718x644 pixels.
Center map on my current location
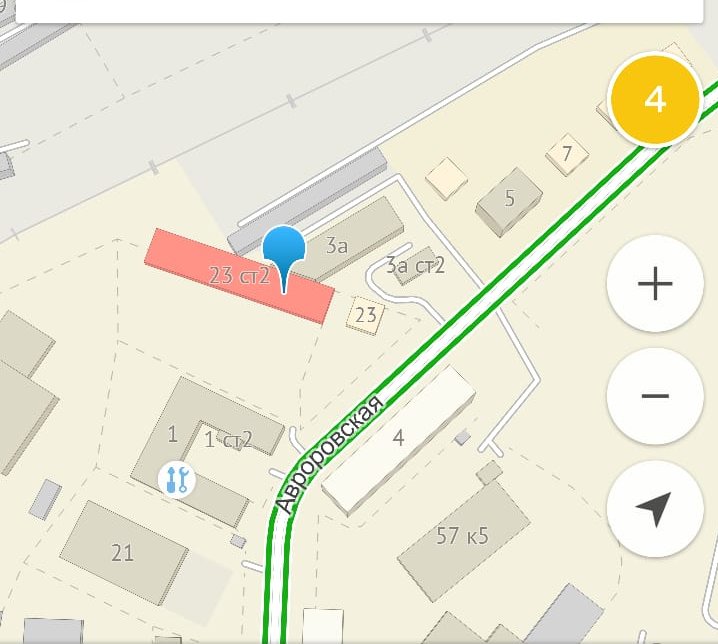(x=655, y=509)
